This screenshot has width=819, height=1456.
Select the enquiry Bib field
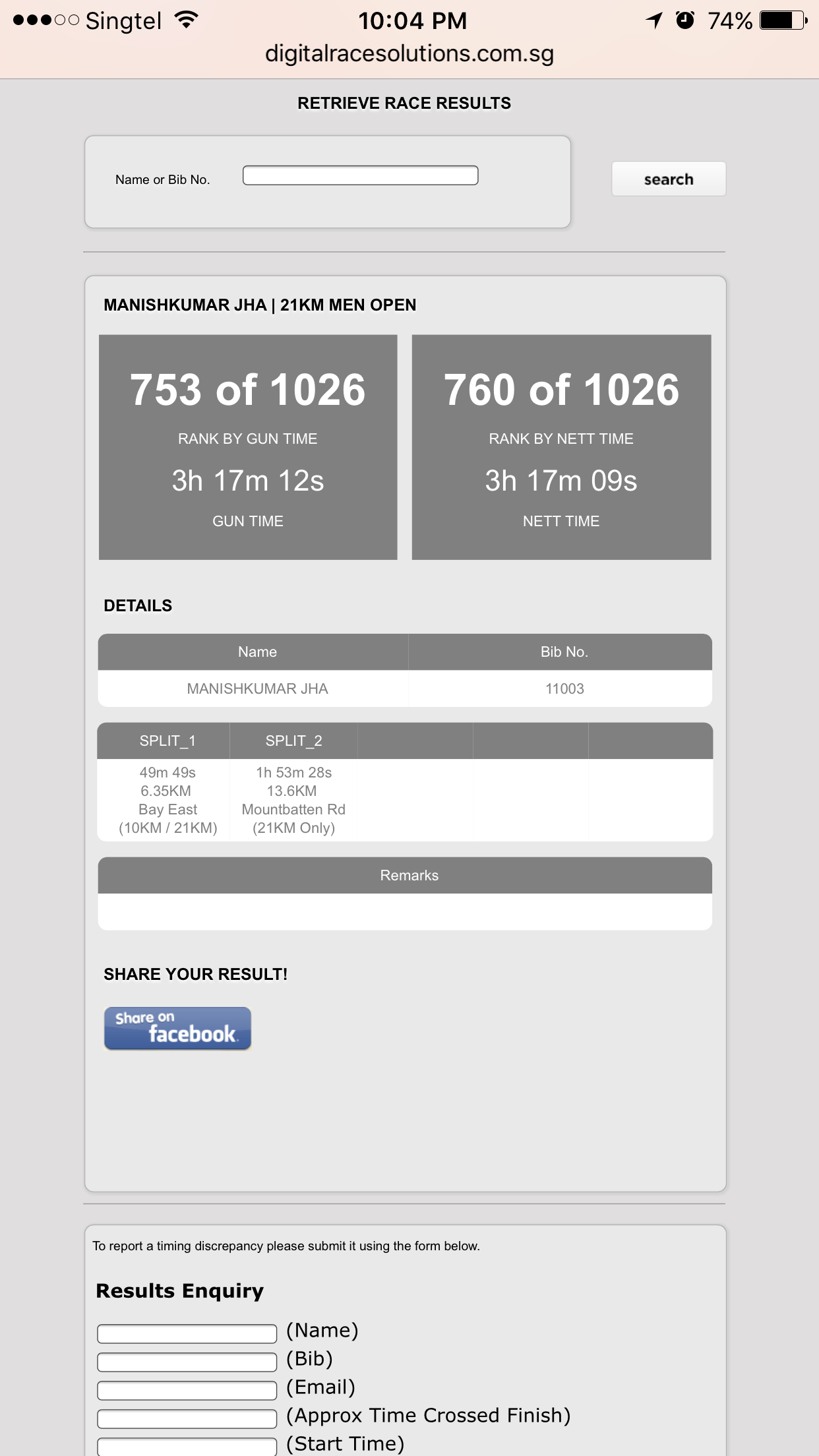(x=187, y=1362)
